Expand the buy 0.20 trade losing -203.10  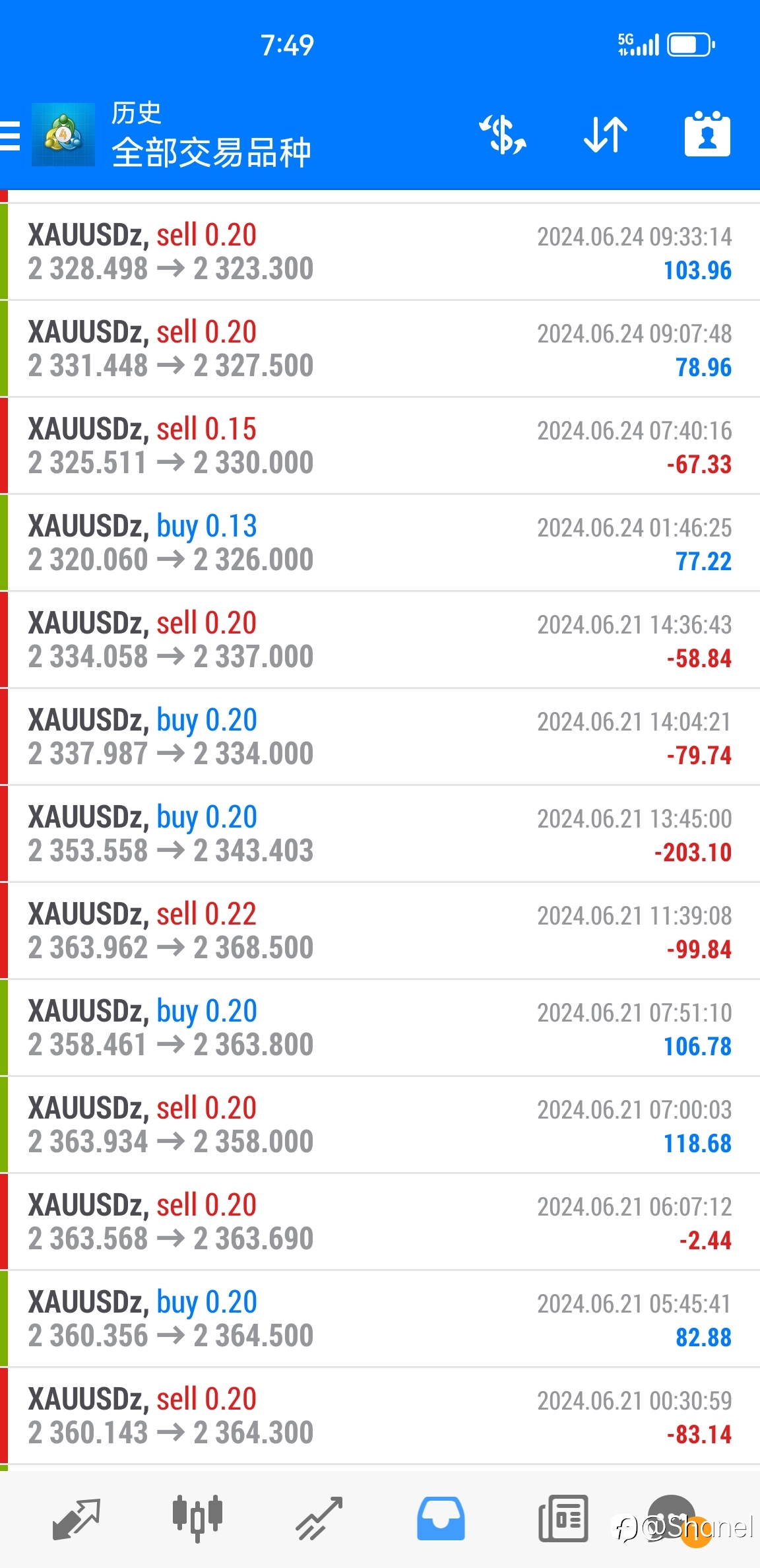[x=380, y=834]
